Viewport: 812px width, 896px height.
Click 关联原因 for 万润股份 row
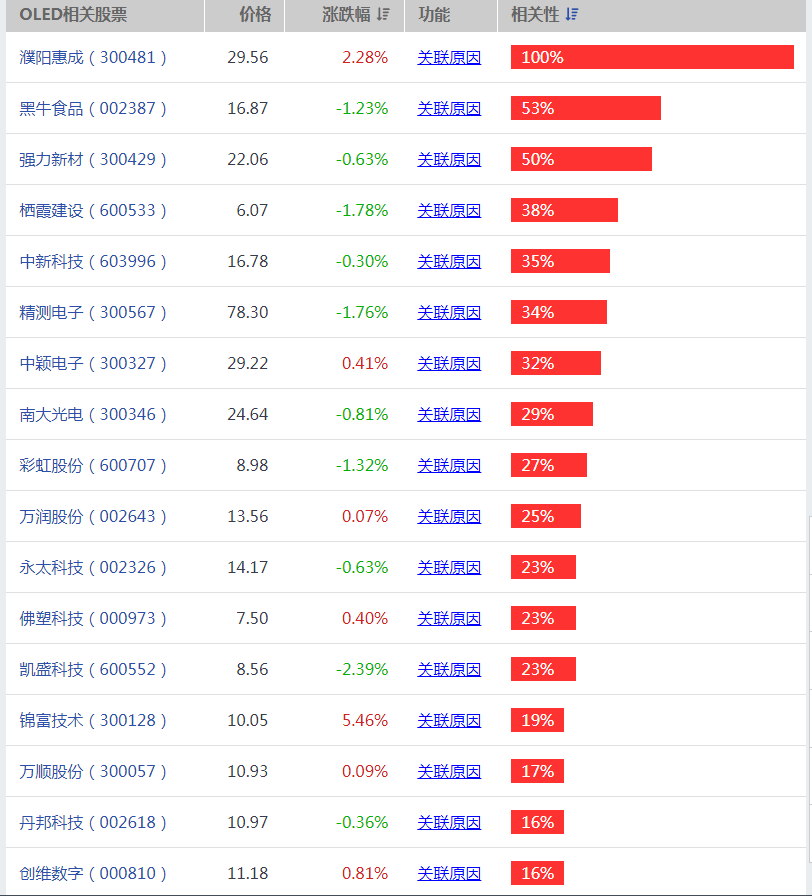[448, 516]
